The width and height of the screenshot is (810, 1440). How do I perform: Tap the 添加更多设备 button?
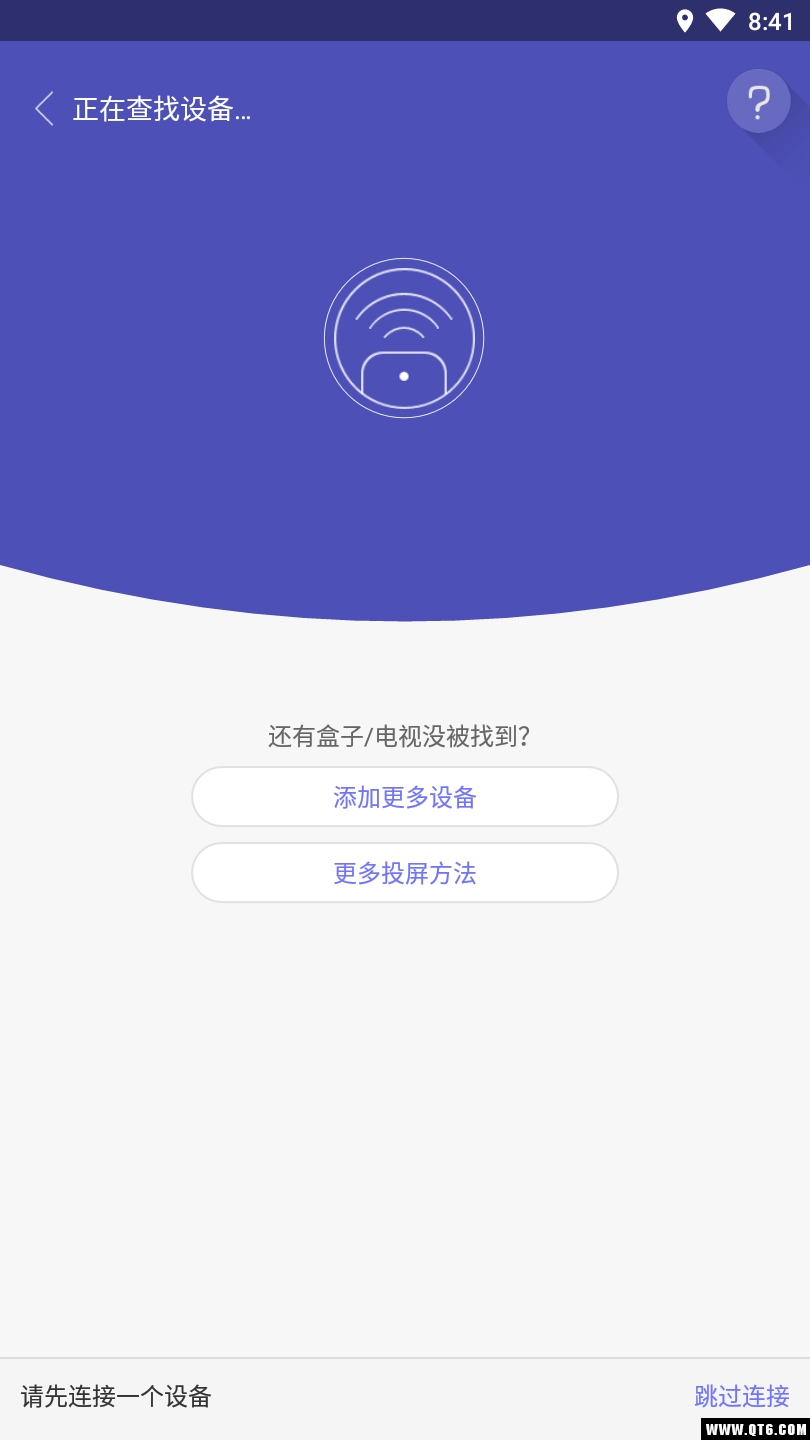(x=404, y=797)
